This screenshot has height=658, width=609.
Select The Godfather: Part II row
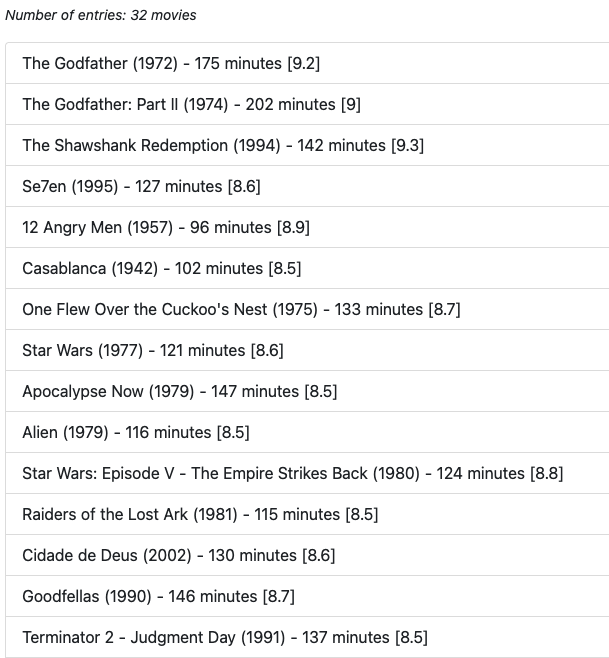pos(191,104)
